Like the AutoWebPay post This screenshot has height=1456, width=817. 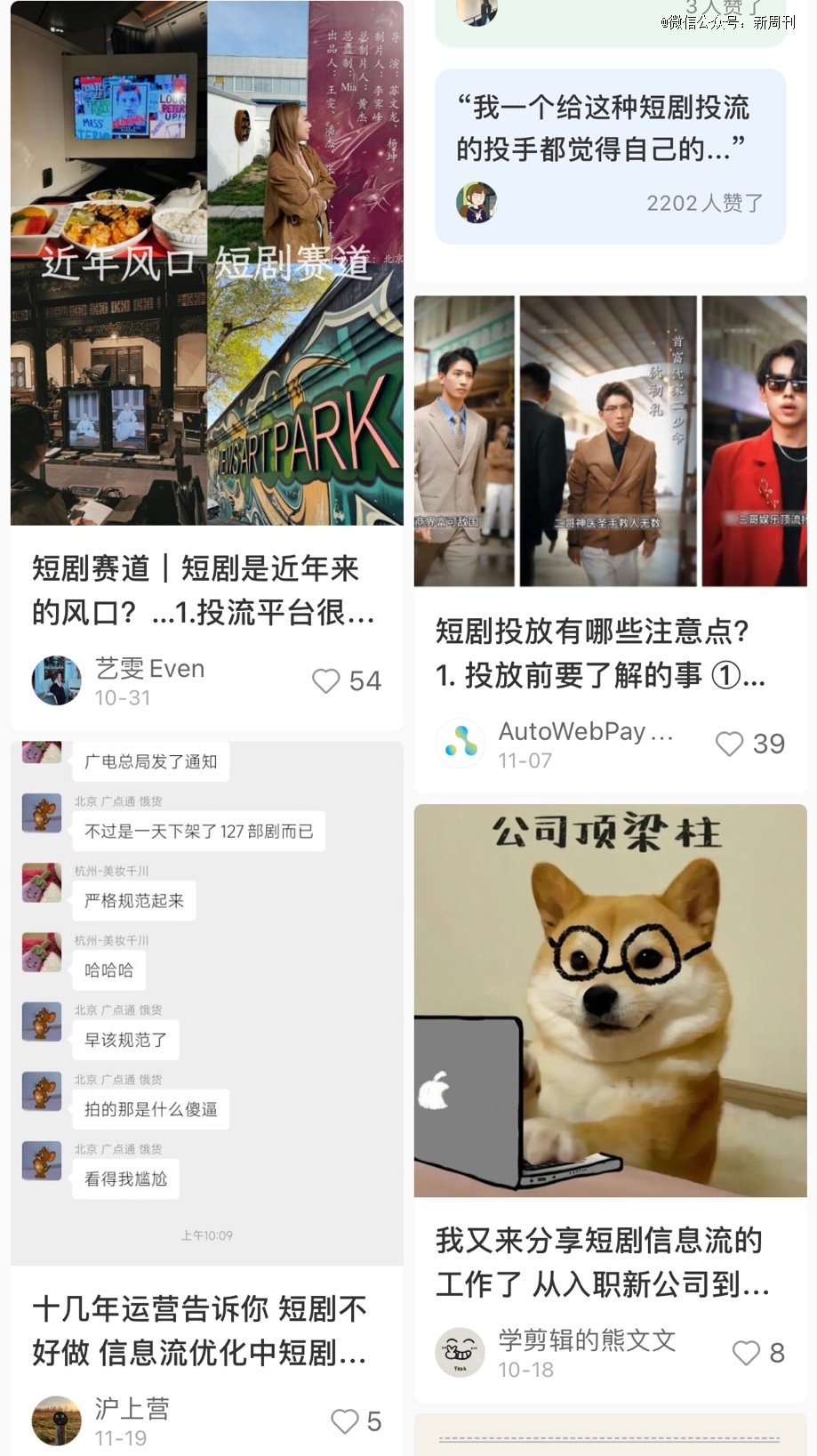tap(730, 744)
